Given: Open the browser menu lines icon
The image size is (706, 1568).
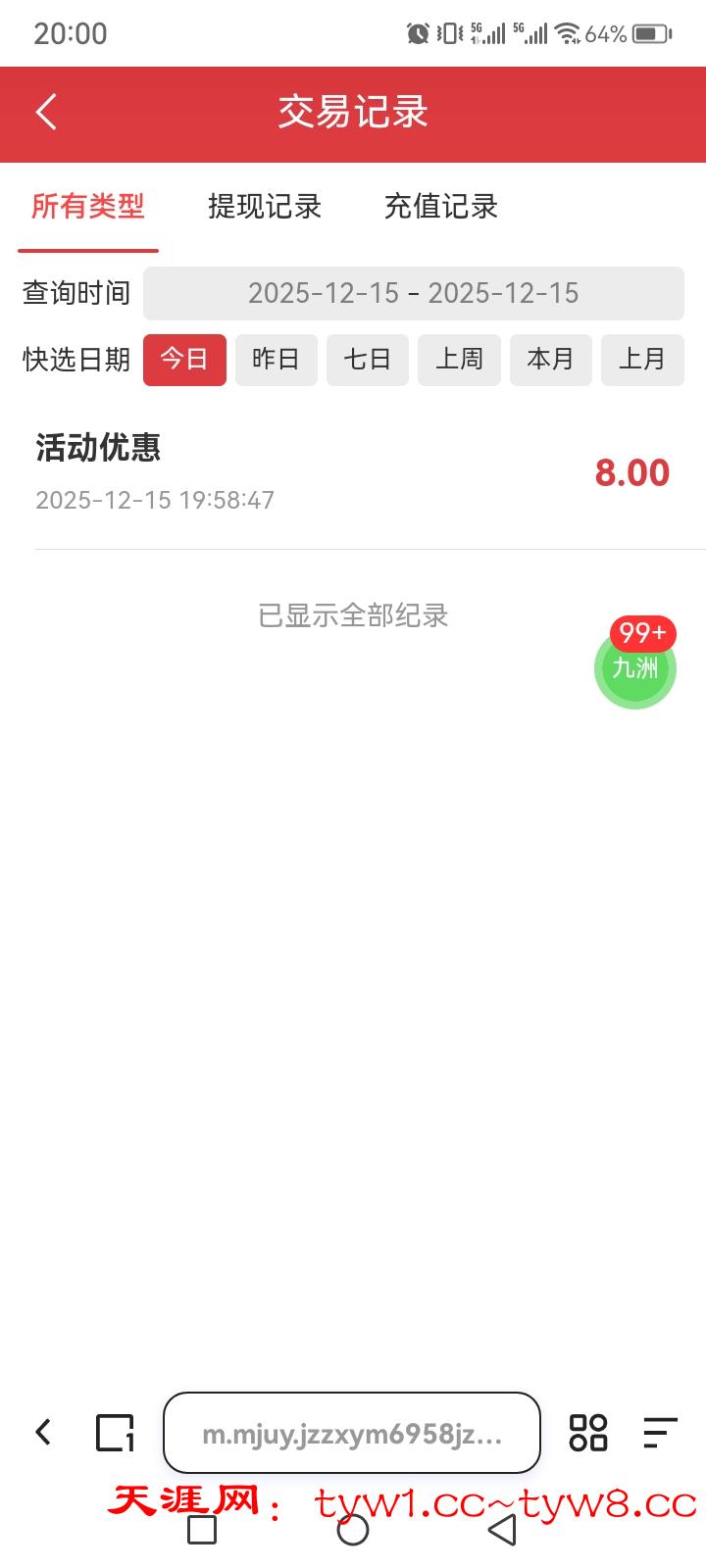Looking at the screenshot, I should click(x=660, y=1433).
